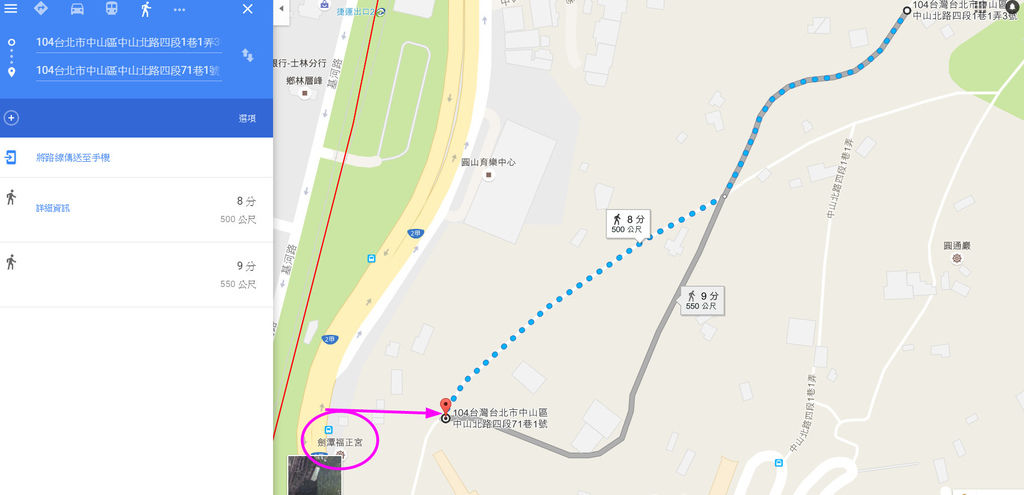
Task: Add another destination with the plus icon
Action: [11, 118]
